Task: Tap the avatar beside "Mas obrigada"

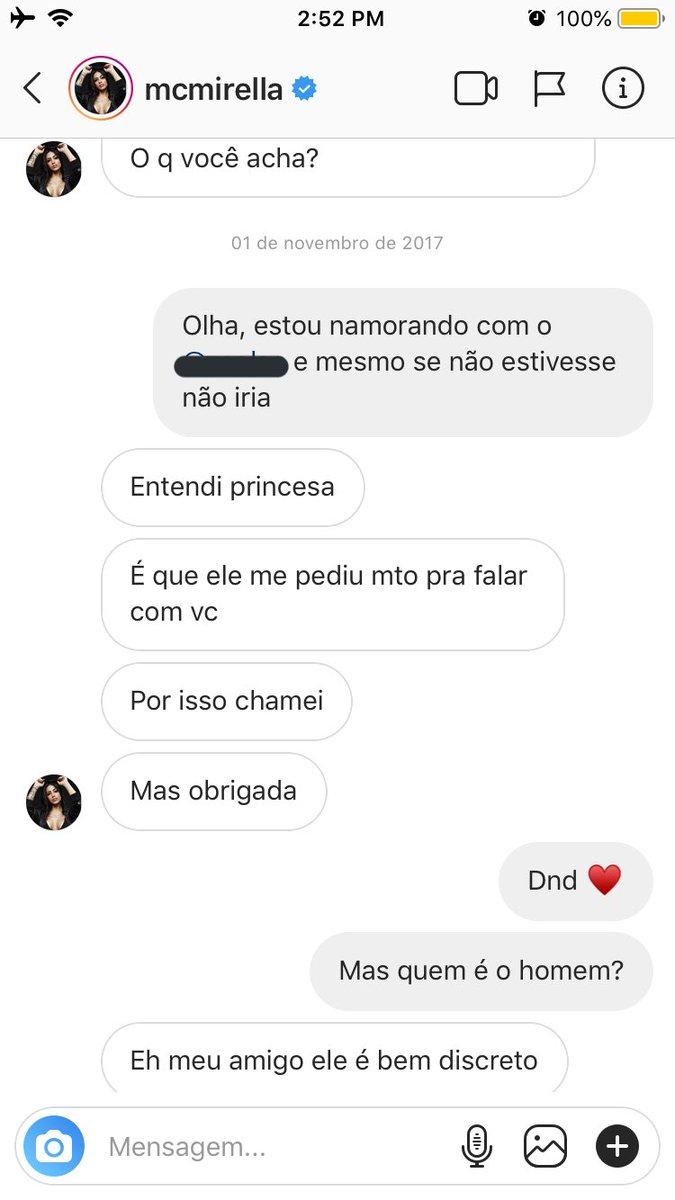Action: [54, 802]
